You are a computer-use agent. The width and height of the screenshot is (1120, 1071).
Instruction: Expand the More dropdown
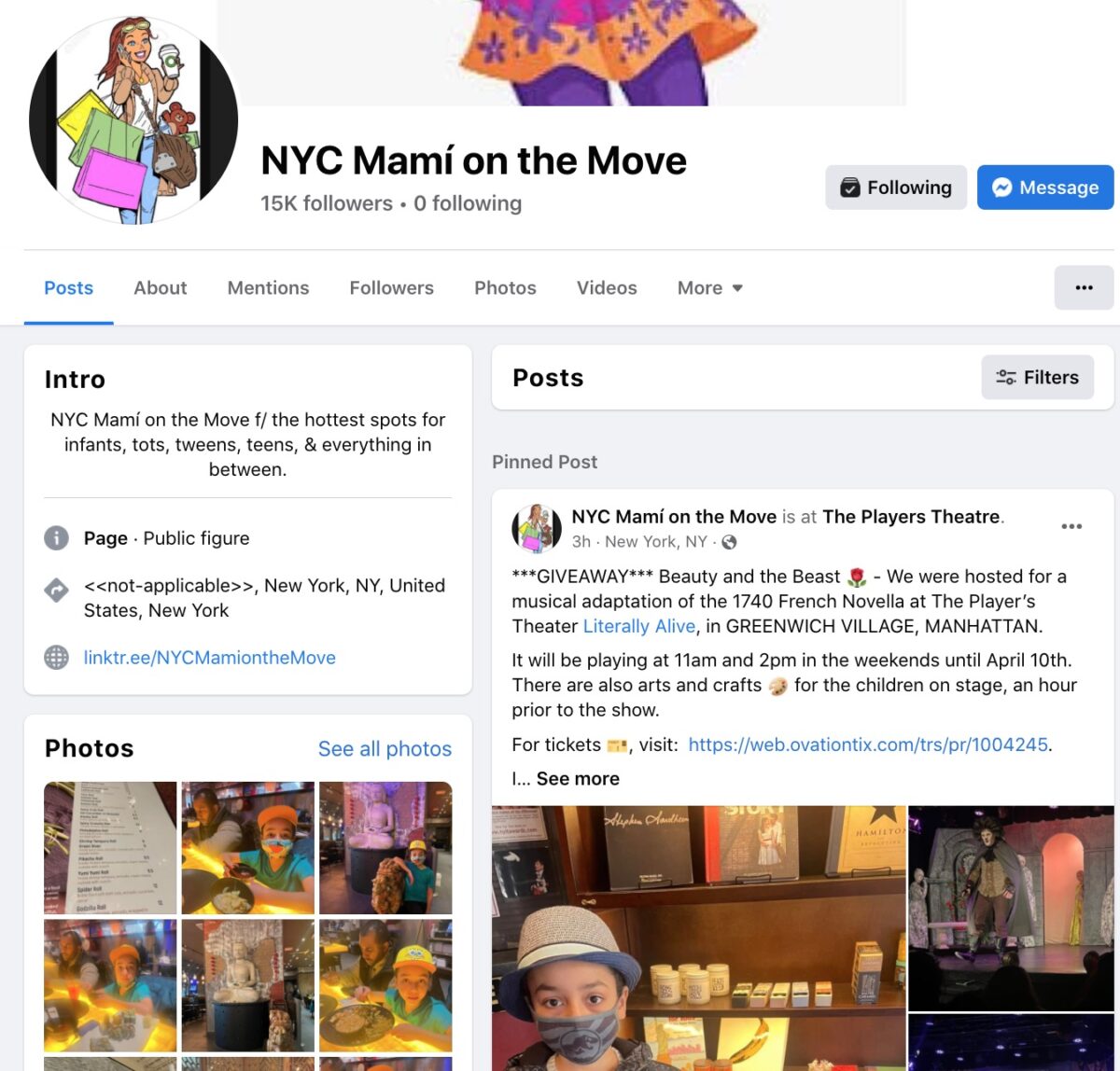(x=709, y=288)
